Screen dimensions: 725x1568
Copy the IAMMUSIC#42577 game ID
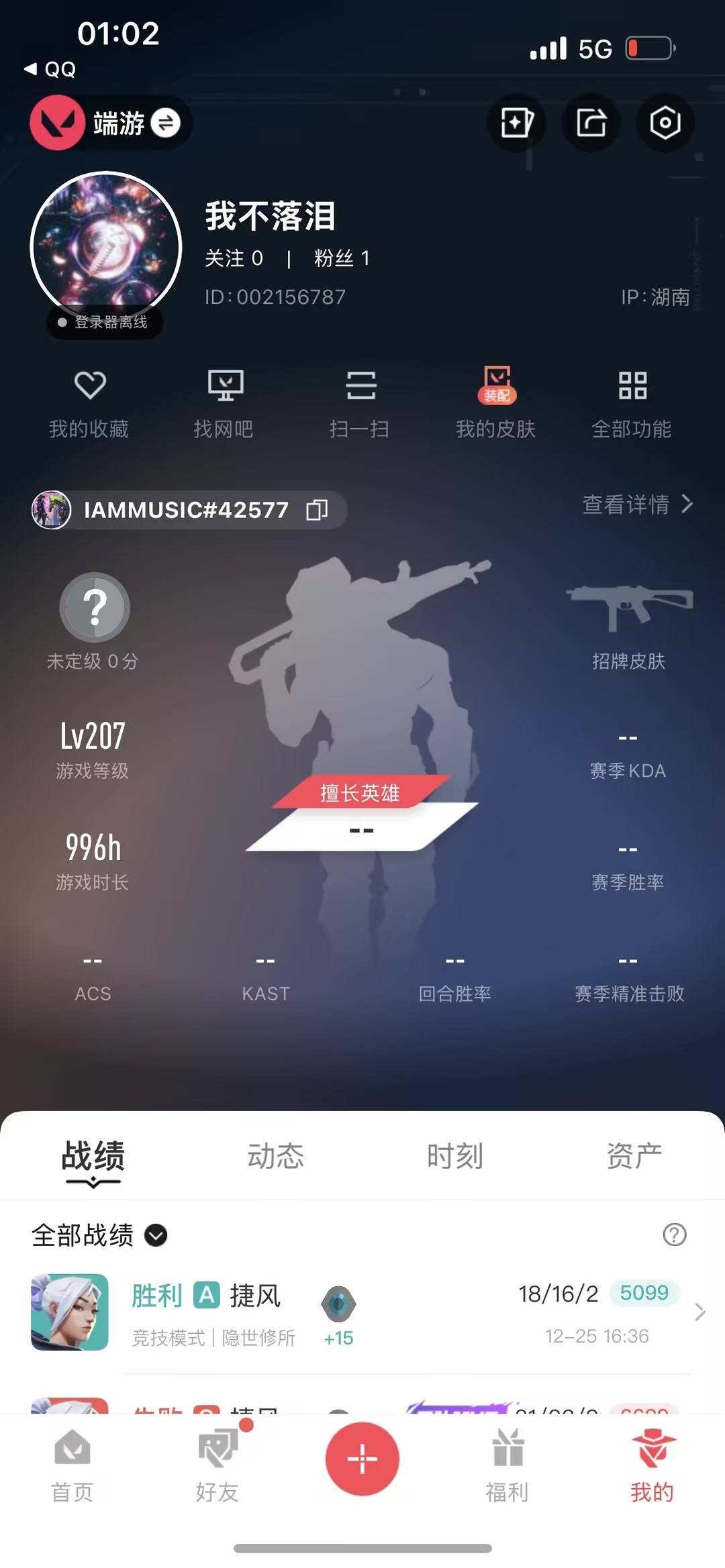[317, 510]
